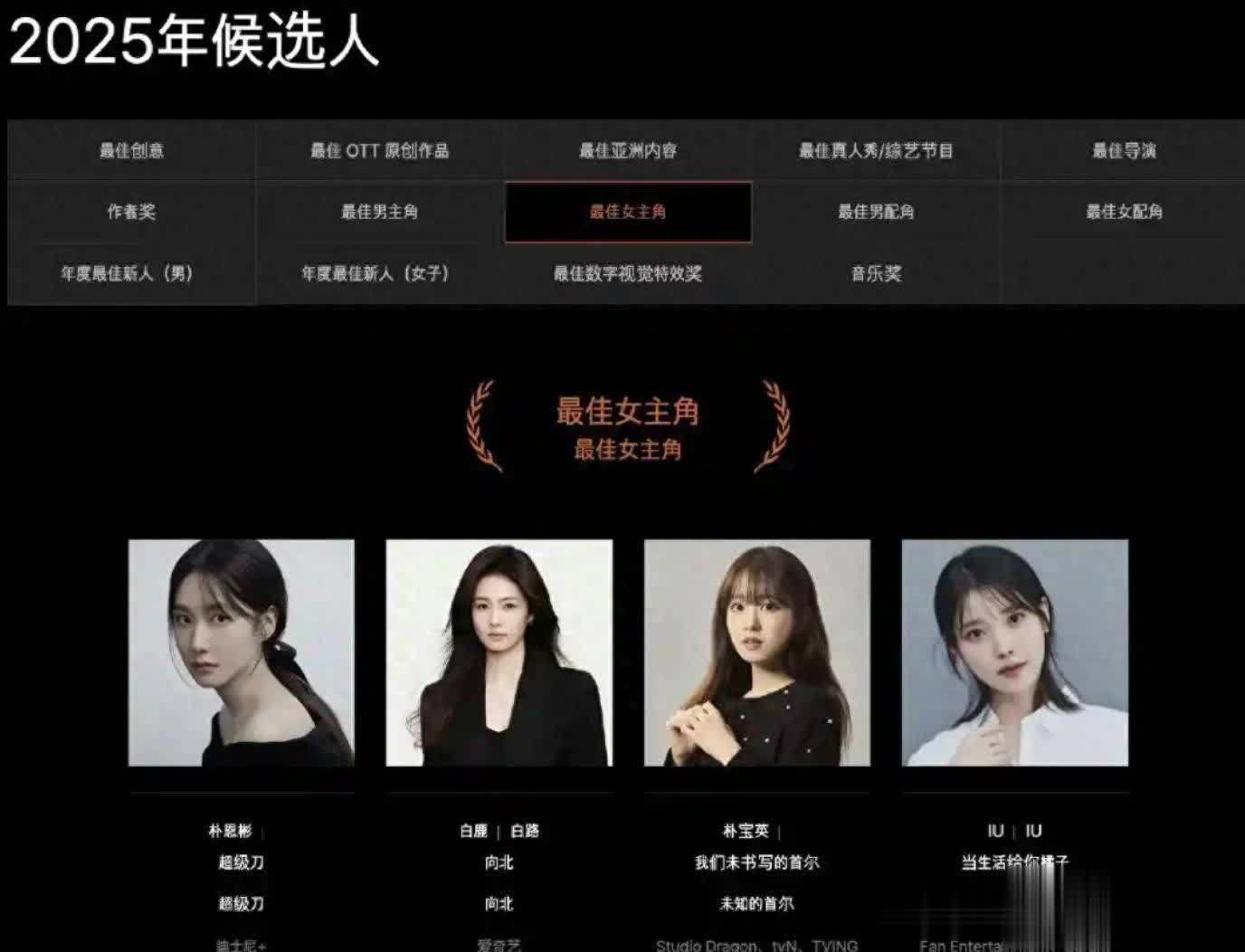Switch to 最佳真人秀/综艺节目 tab
This screenshot has width=1245, height=952.
coord(876,150)
